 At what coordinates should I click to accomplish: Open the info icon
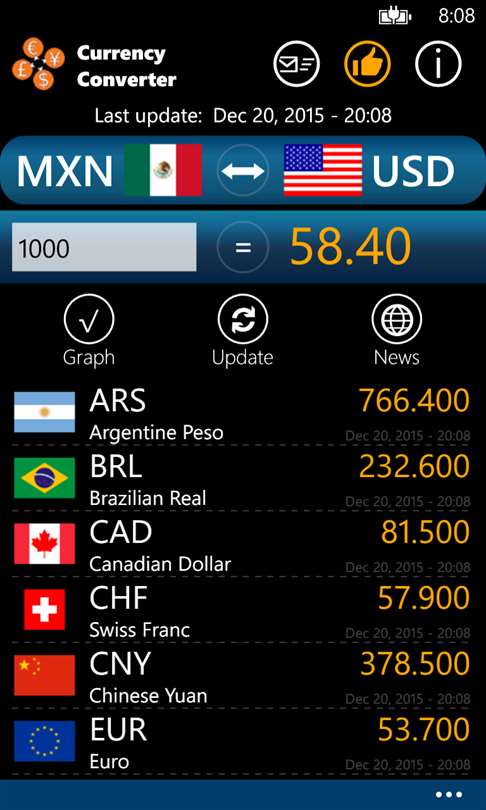pos(438,64)
